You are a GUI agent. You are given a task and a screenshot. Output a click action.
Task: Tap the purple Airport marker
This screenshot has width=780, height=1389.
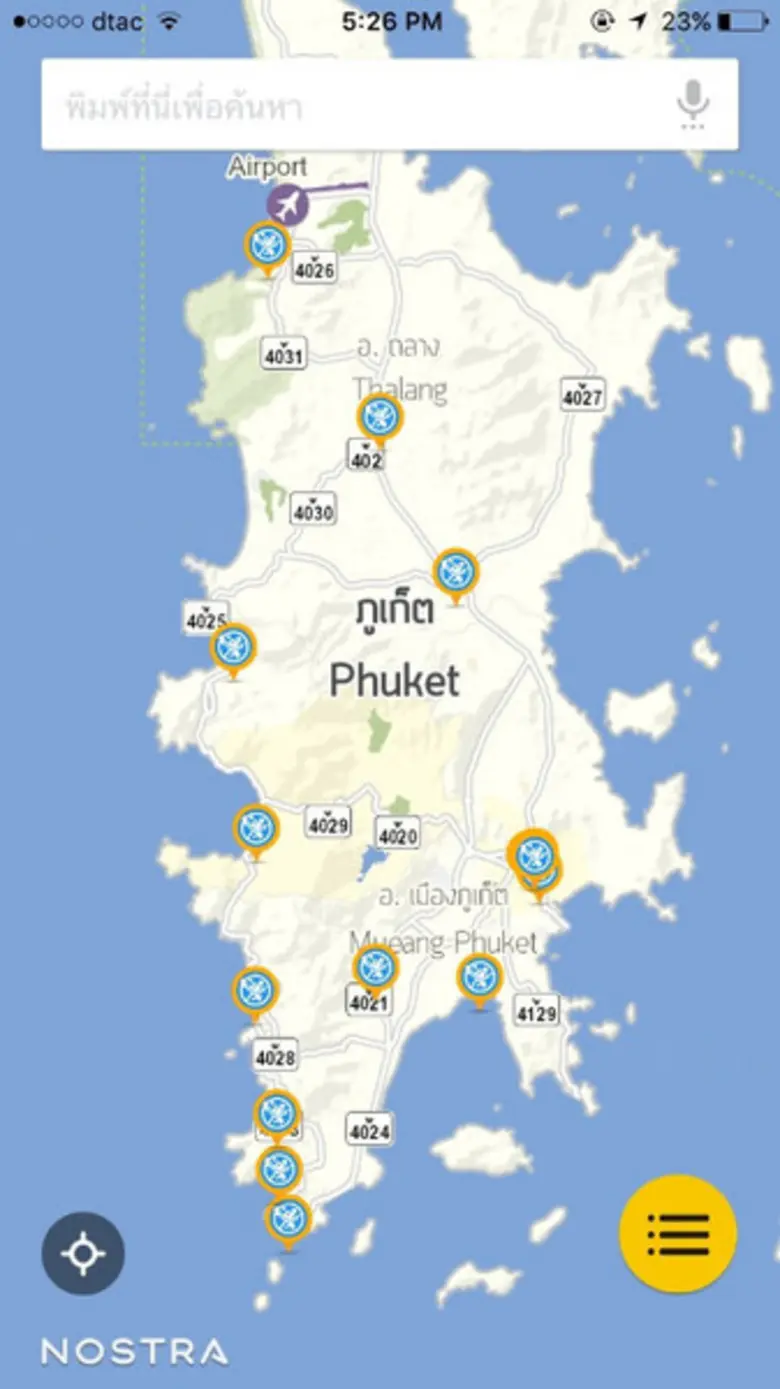point(287,205)
